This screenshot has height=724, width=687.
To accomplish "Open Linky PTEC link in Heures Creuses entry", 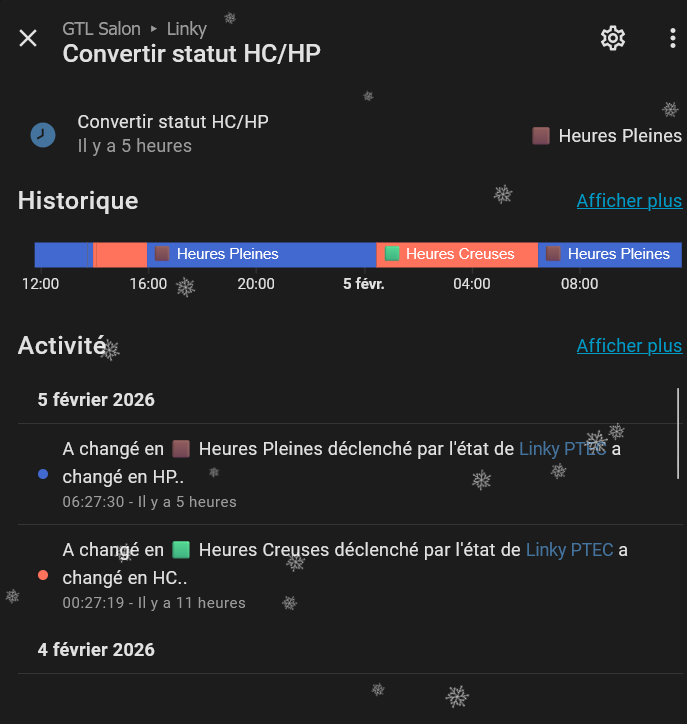I will [x=570, y=550].
